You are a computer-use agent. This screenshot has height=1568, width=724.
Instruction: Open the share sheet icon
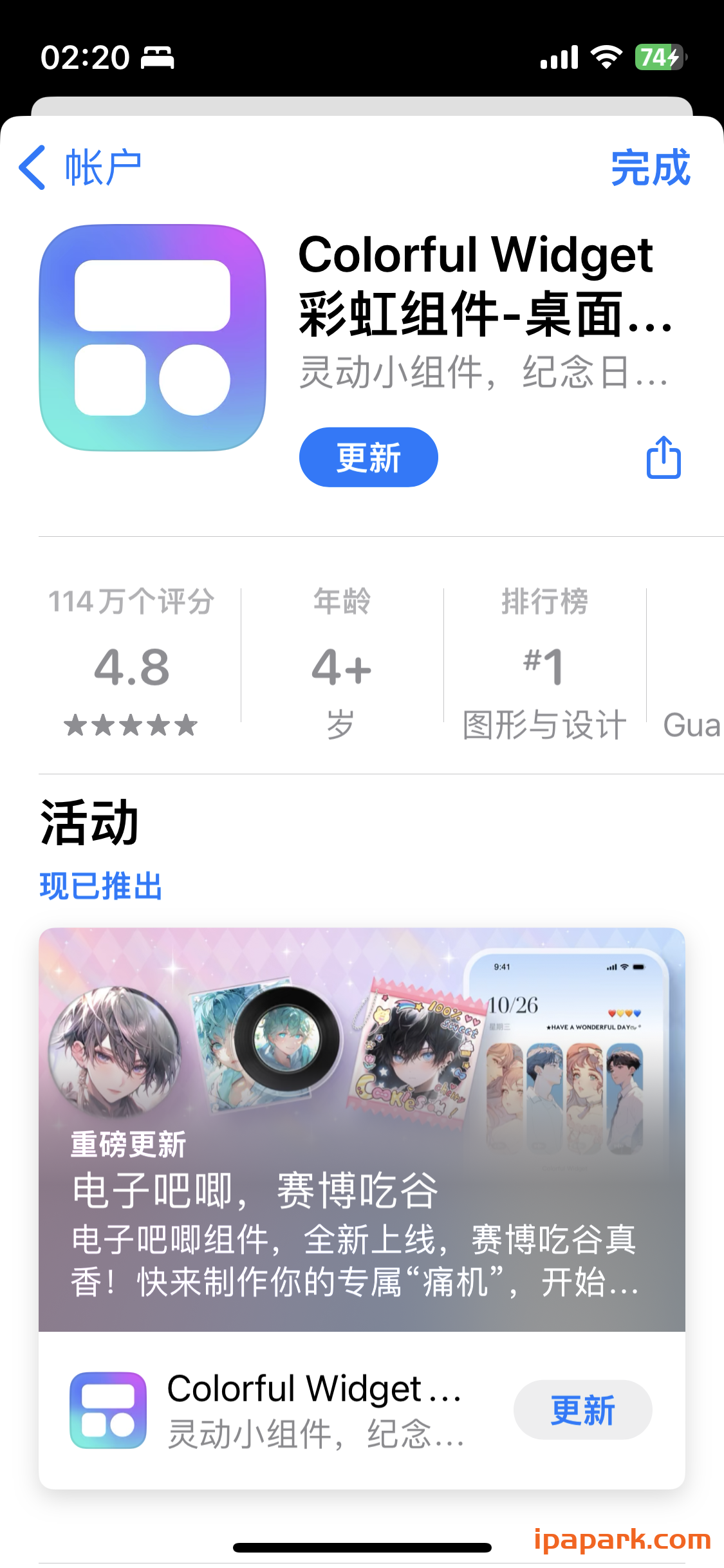664,458
